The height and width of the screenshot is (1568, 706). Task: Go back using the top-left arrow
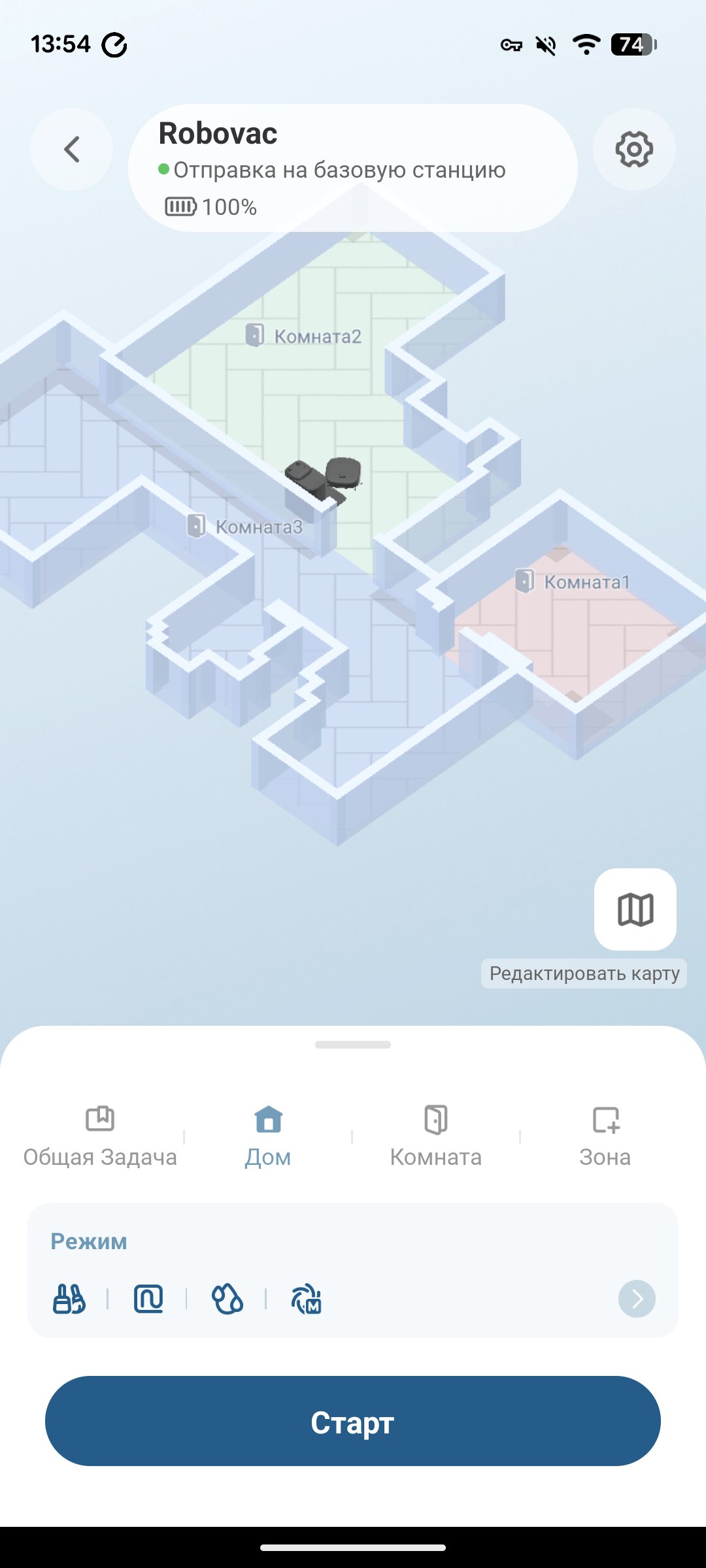(72, 150)
